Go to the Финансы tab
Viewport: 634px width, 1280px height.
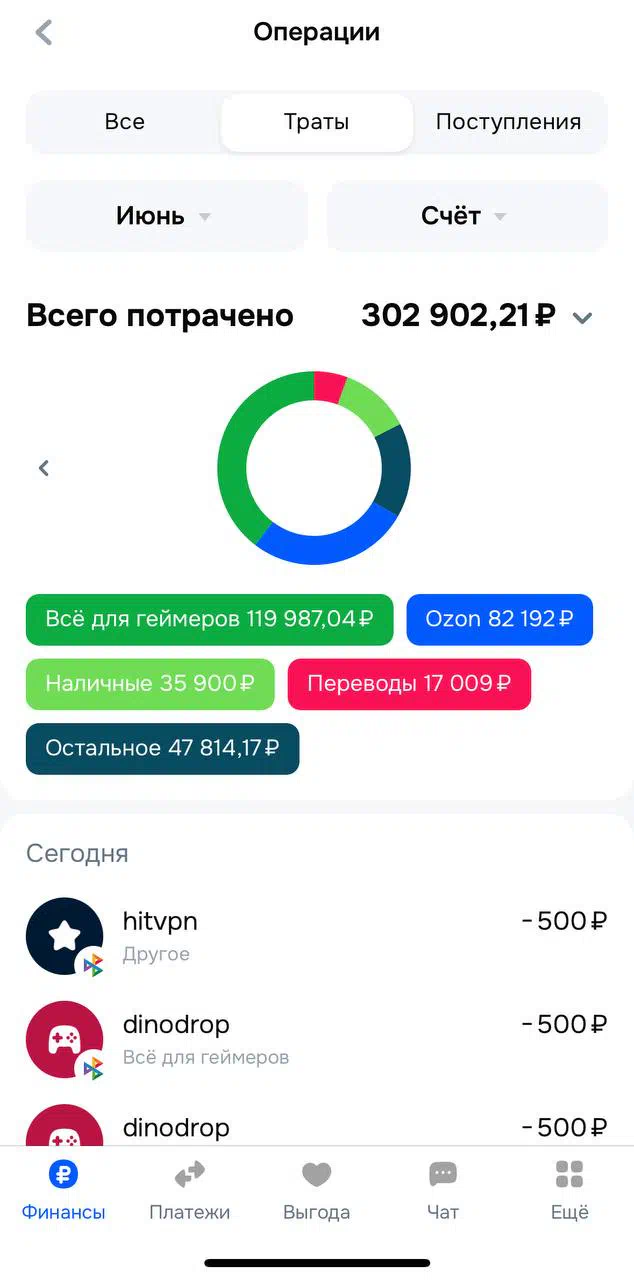(64, 1191)
